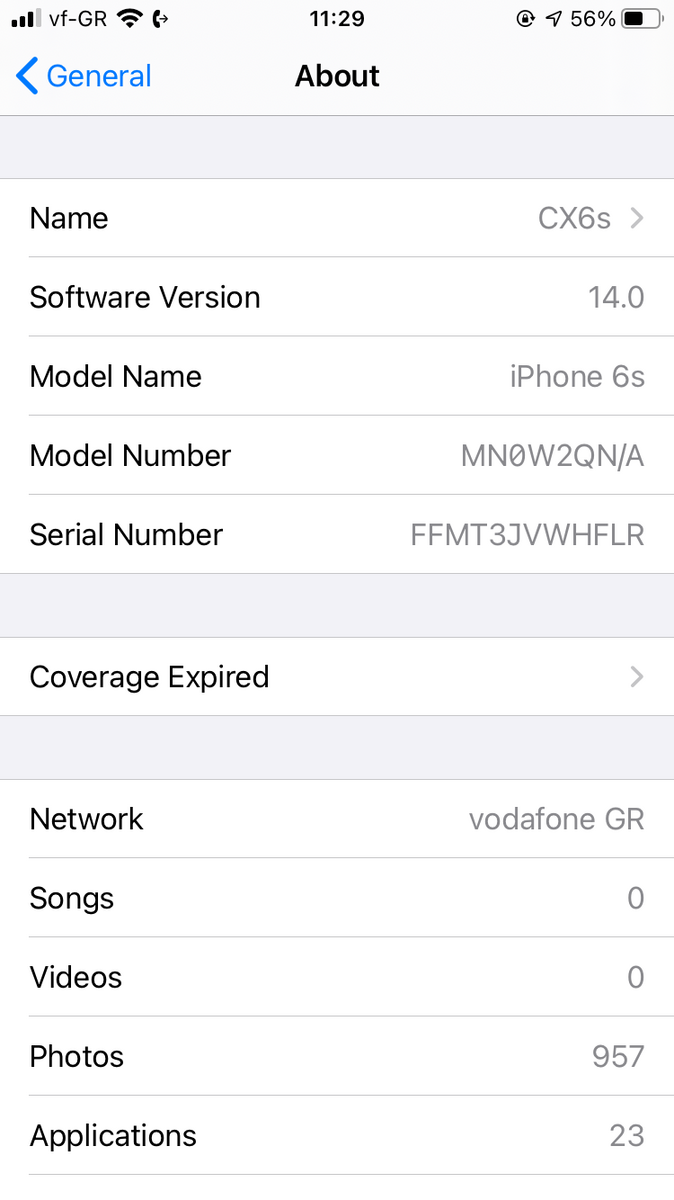Open the Name row to rename device
674x1200 pixels.
(x=337, y=218)
